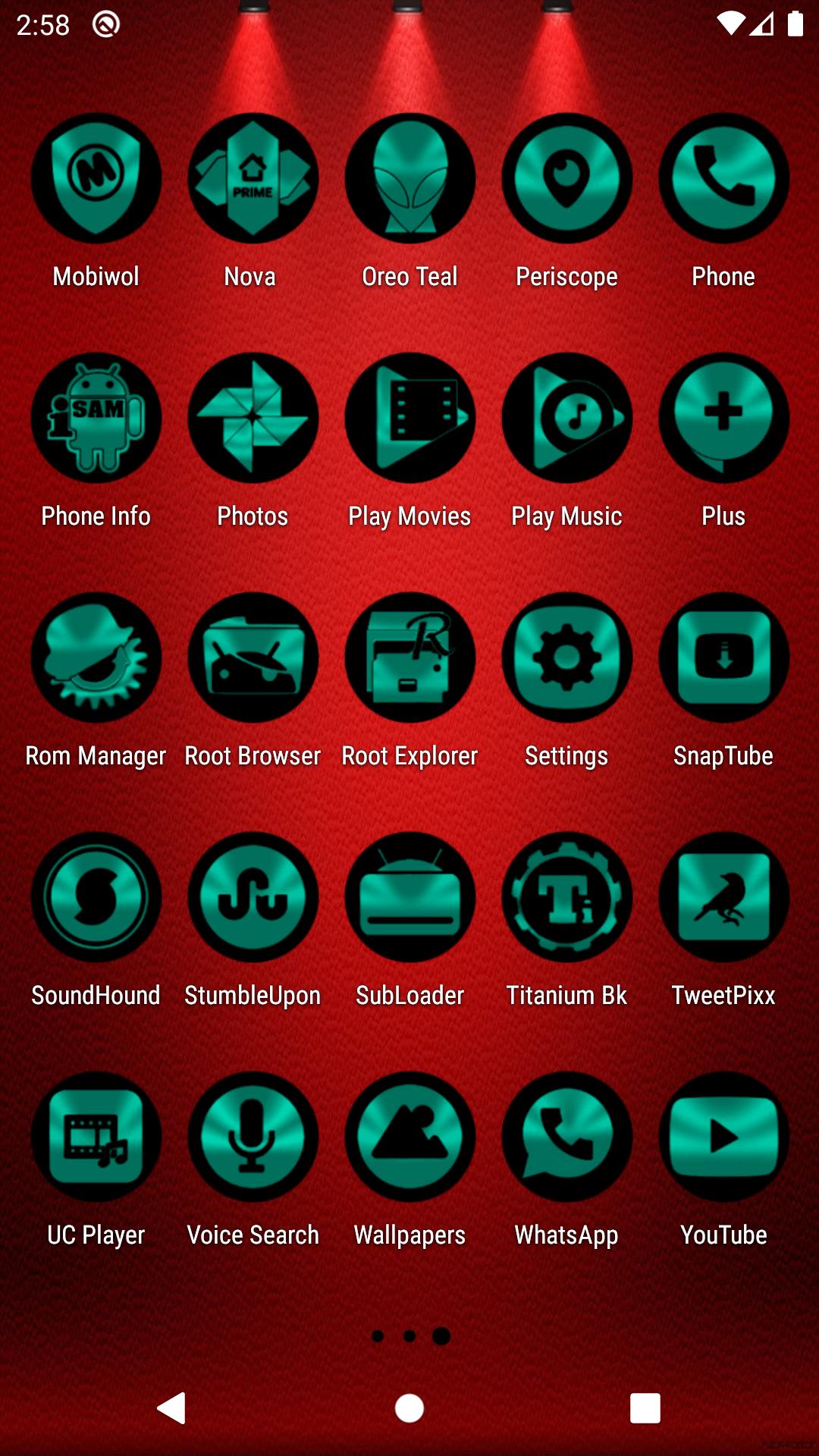819x1456 pixels.
Task: Tap the system home button
Action: (x=409, y=1409)
